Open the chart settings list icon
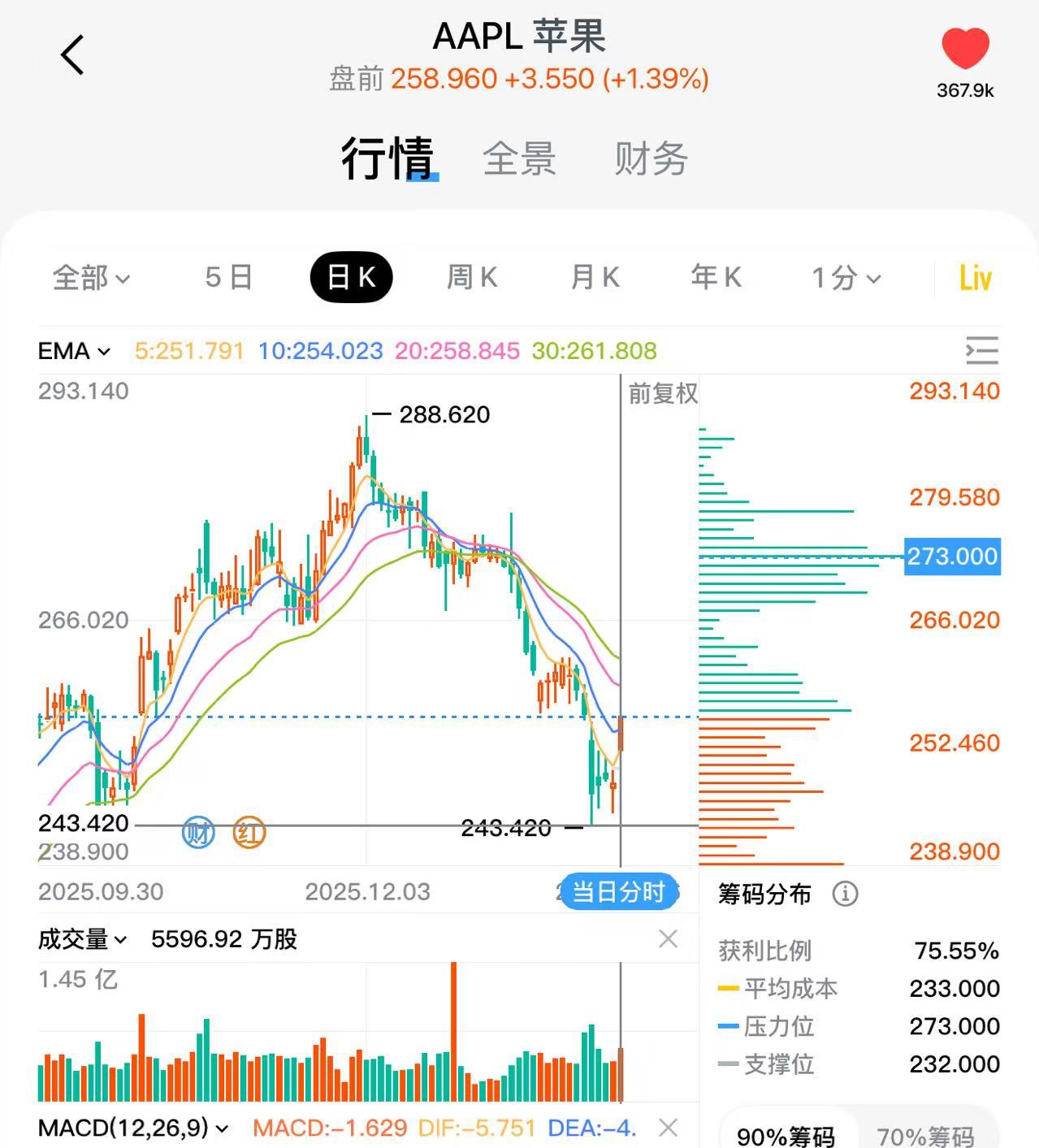Screen dimensions: 1039x1148 [981, 351]
